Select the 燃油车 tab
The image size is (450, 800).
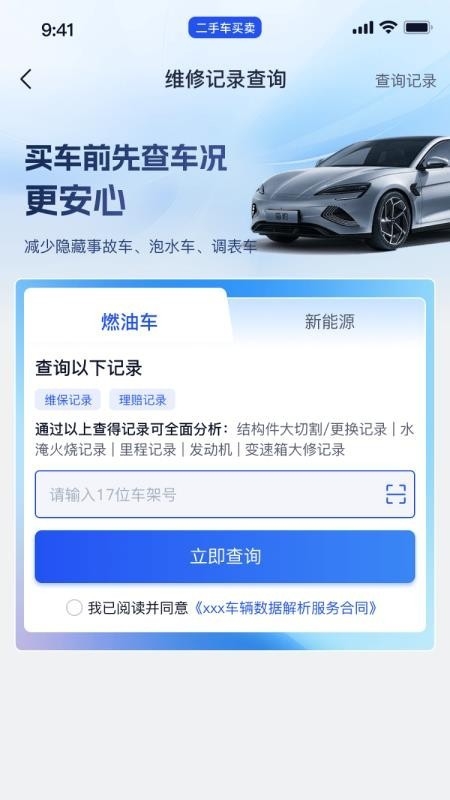pos(129,322)
